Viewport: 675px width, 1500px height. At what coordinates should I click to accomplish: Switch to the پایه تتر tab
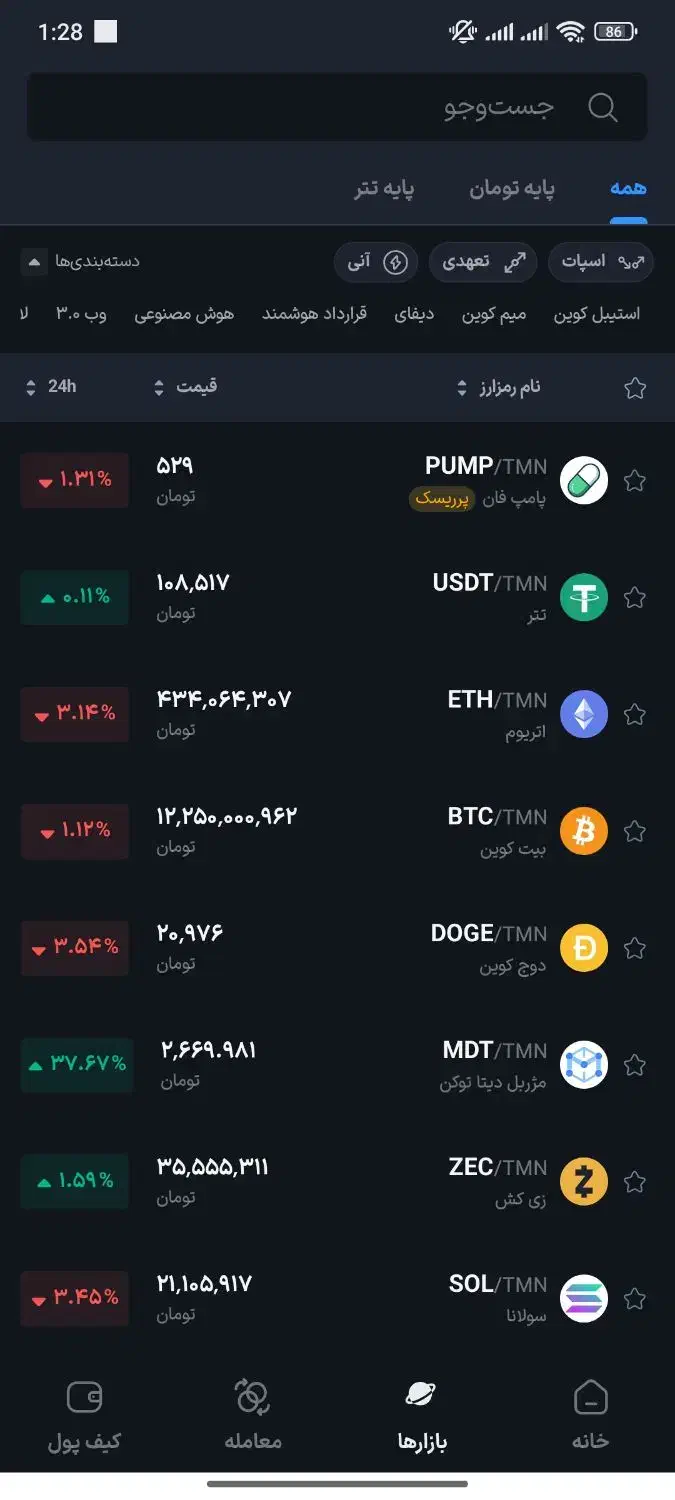[x=384, y=189]
